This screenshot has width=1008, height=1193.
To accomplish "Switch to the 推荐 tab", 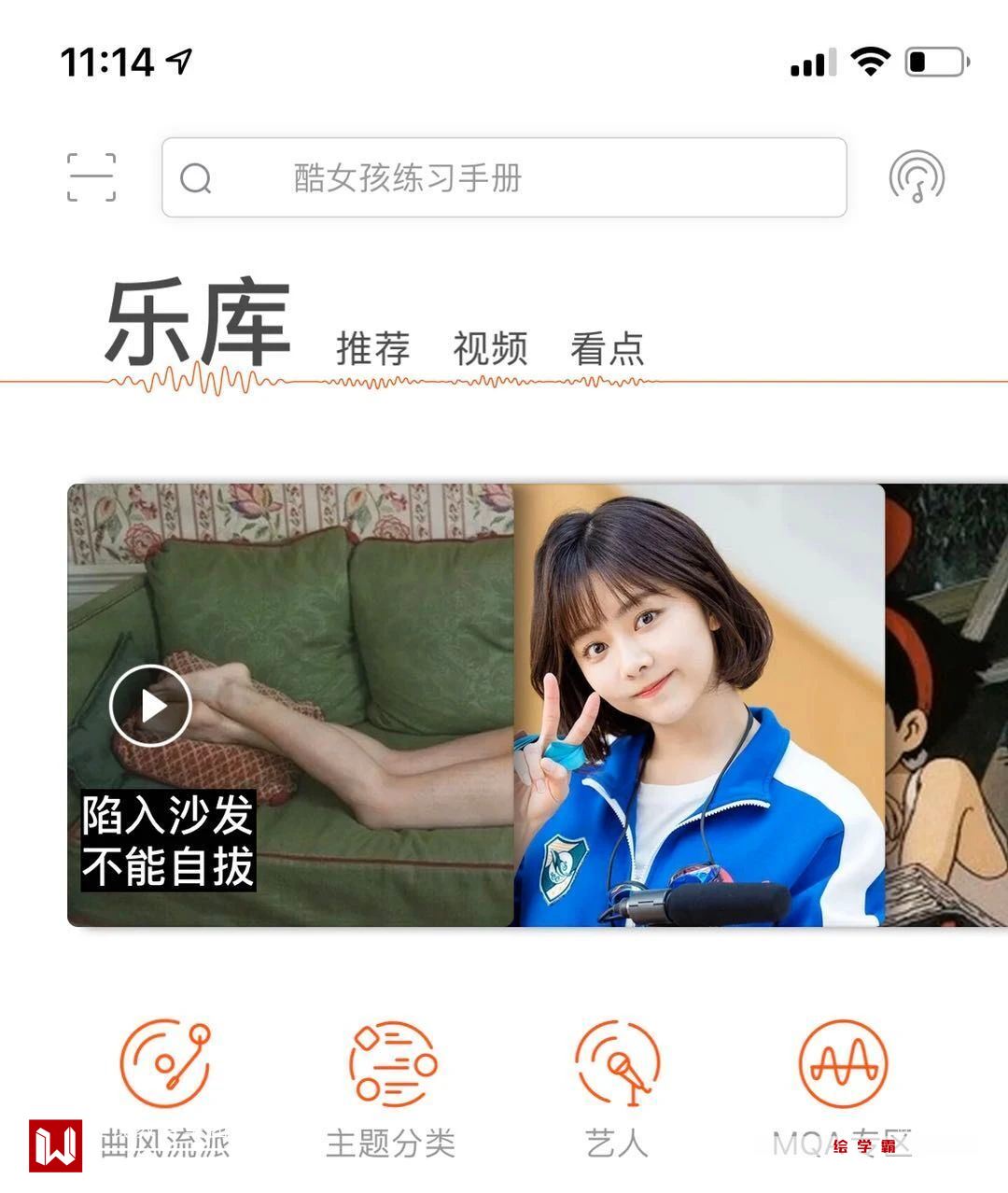I will point(372,348).
